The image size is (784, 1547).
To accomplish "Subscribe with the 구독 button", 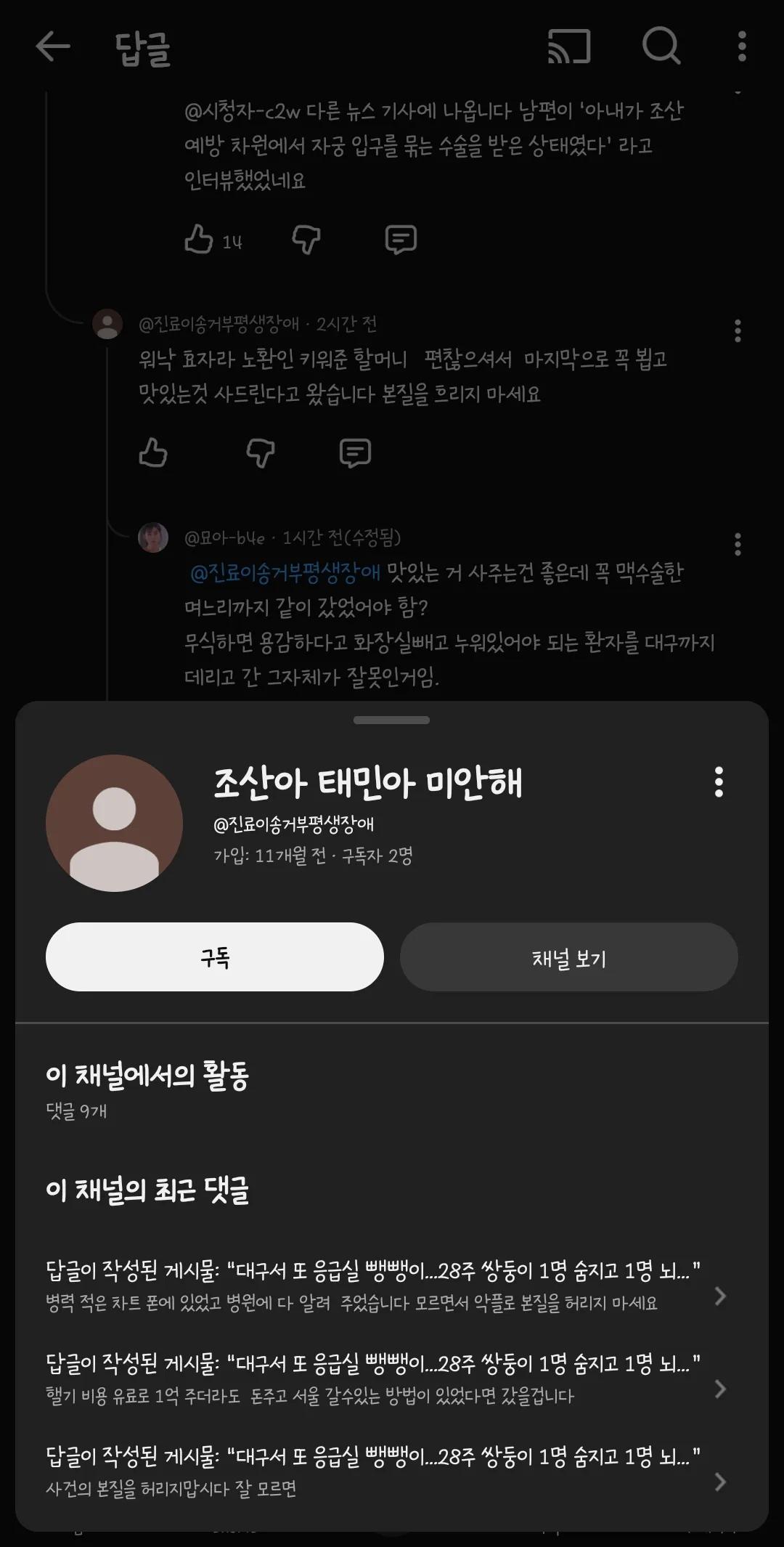I will click(x=215, y=957).
